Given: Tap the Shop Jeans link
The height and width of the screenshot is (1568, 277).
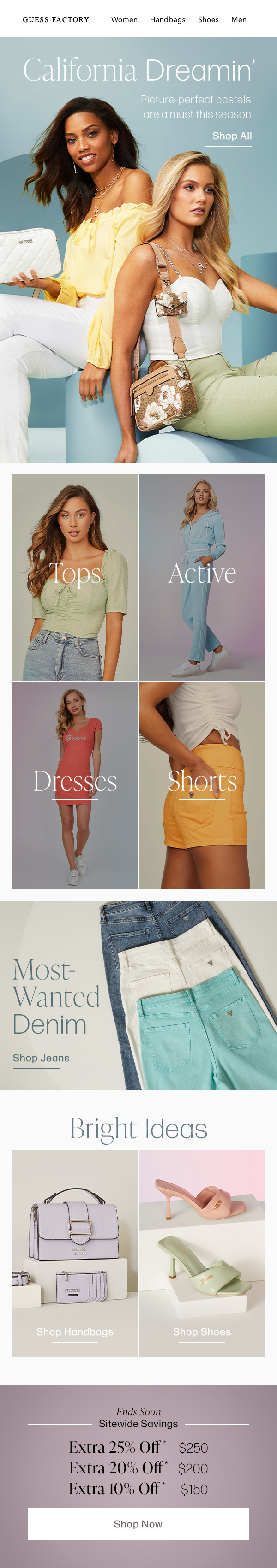Looking at the screenshot, I should [41, 1059].
